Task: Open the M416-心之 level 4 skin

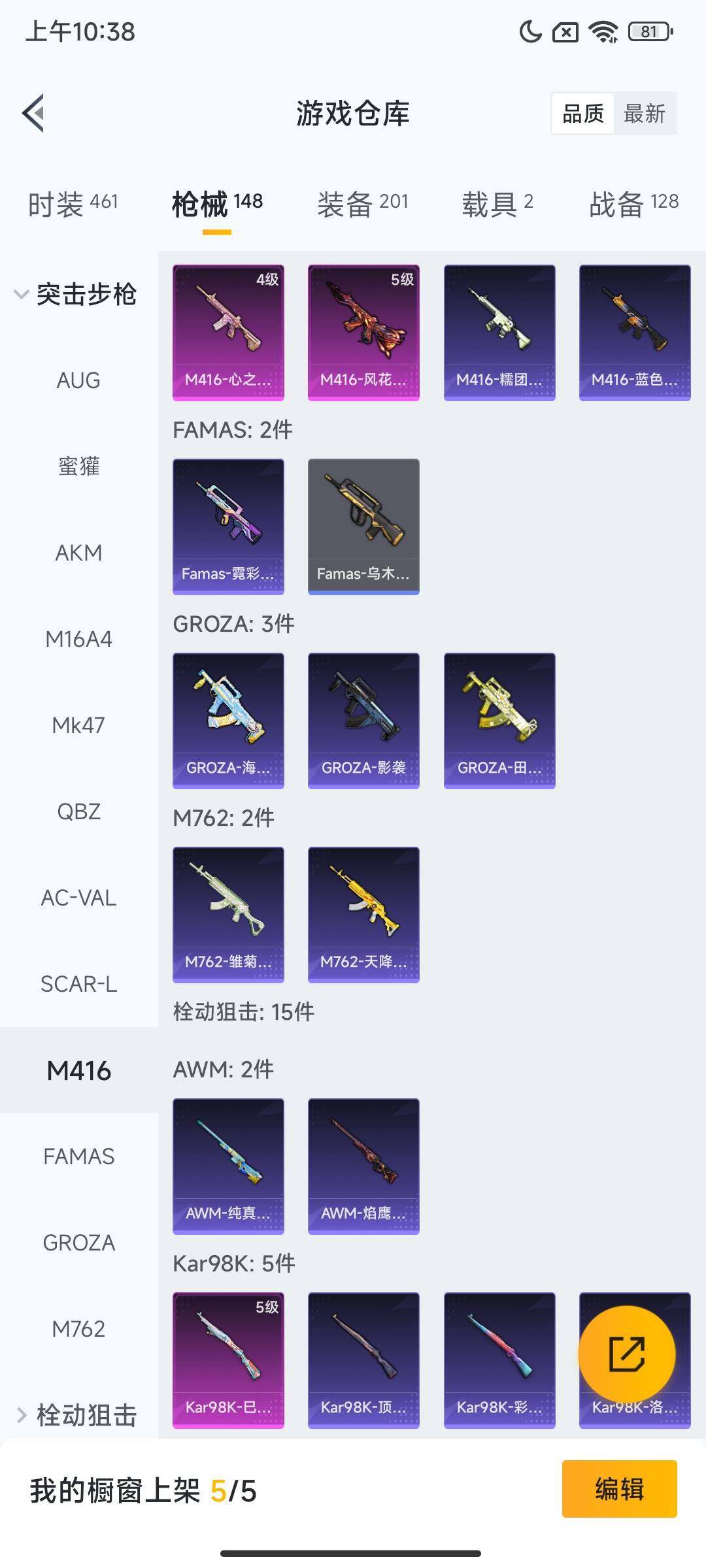Action: (228, 332)
